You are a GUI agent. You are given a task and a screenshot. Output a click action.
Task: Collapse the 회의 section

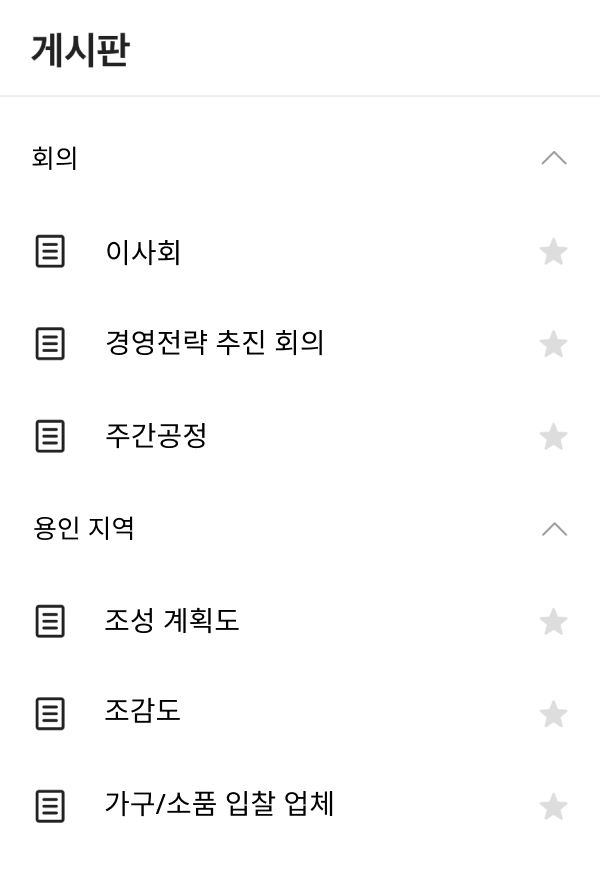(x=553, y=158)
